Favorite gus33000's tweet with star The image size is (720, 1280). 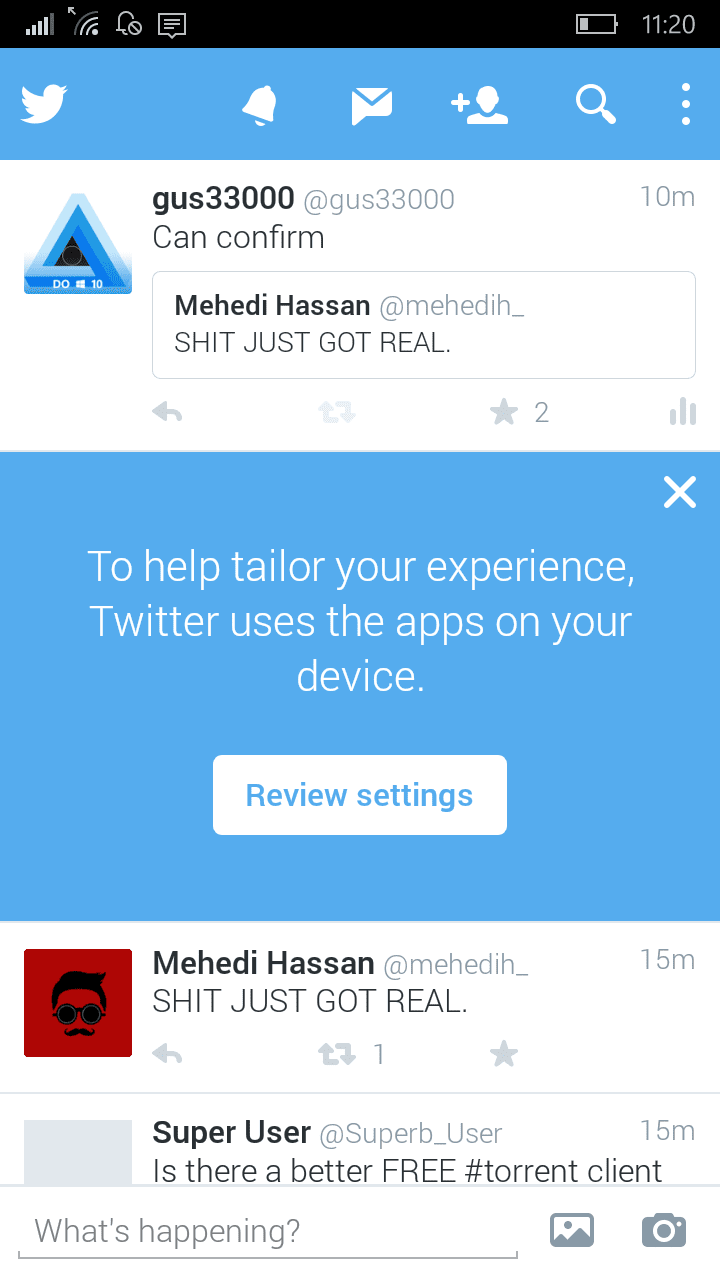(504, 412)
